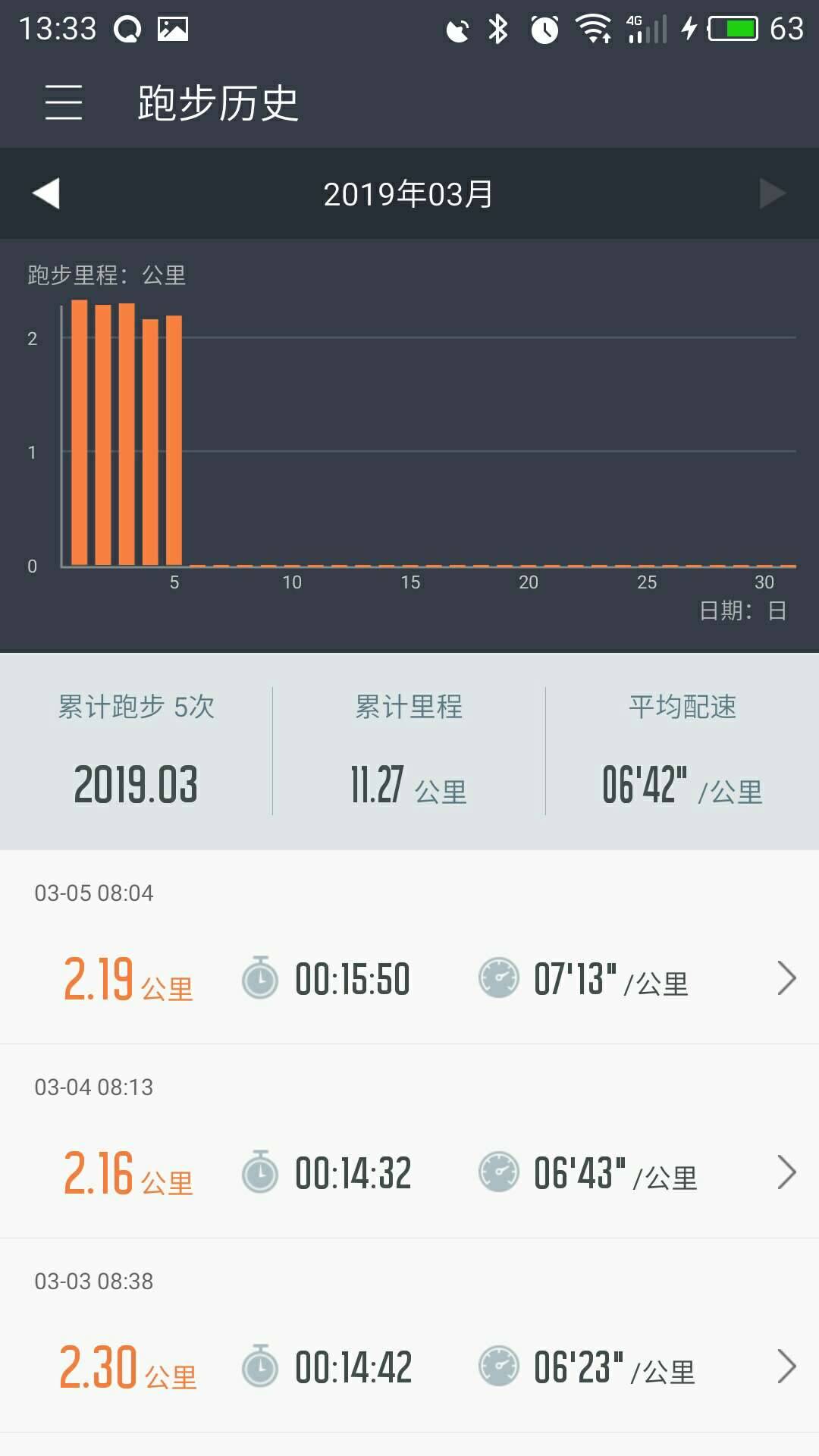This screenshot has width=819, height=1456.
Task: Expand details of the 03-03 run
Action: click(786, 1365)
